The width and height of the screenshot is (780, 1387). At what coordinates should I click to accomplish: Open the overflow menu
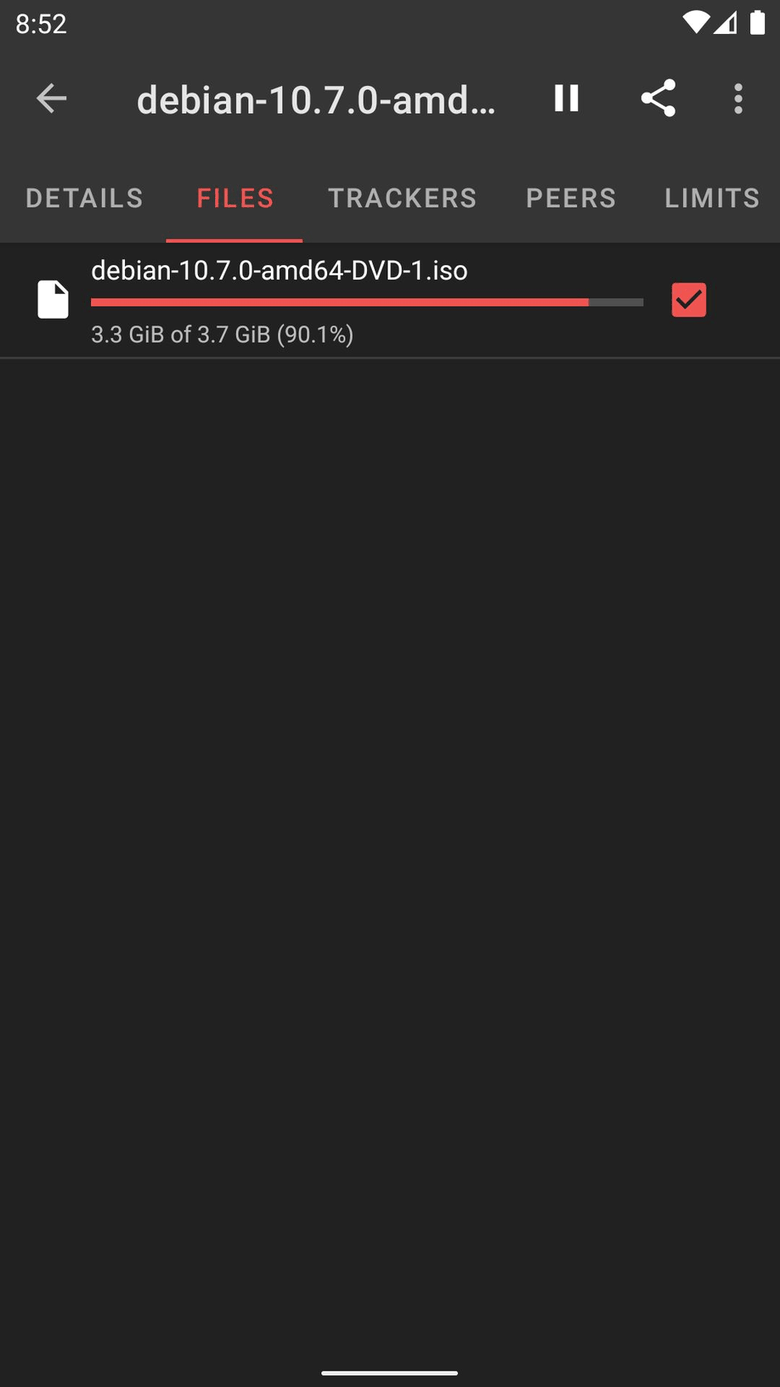pyautogui.click(x=738, y=98)
